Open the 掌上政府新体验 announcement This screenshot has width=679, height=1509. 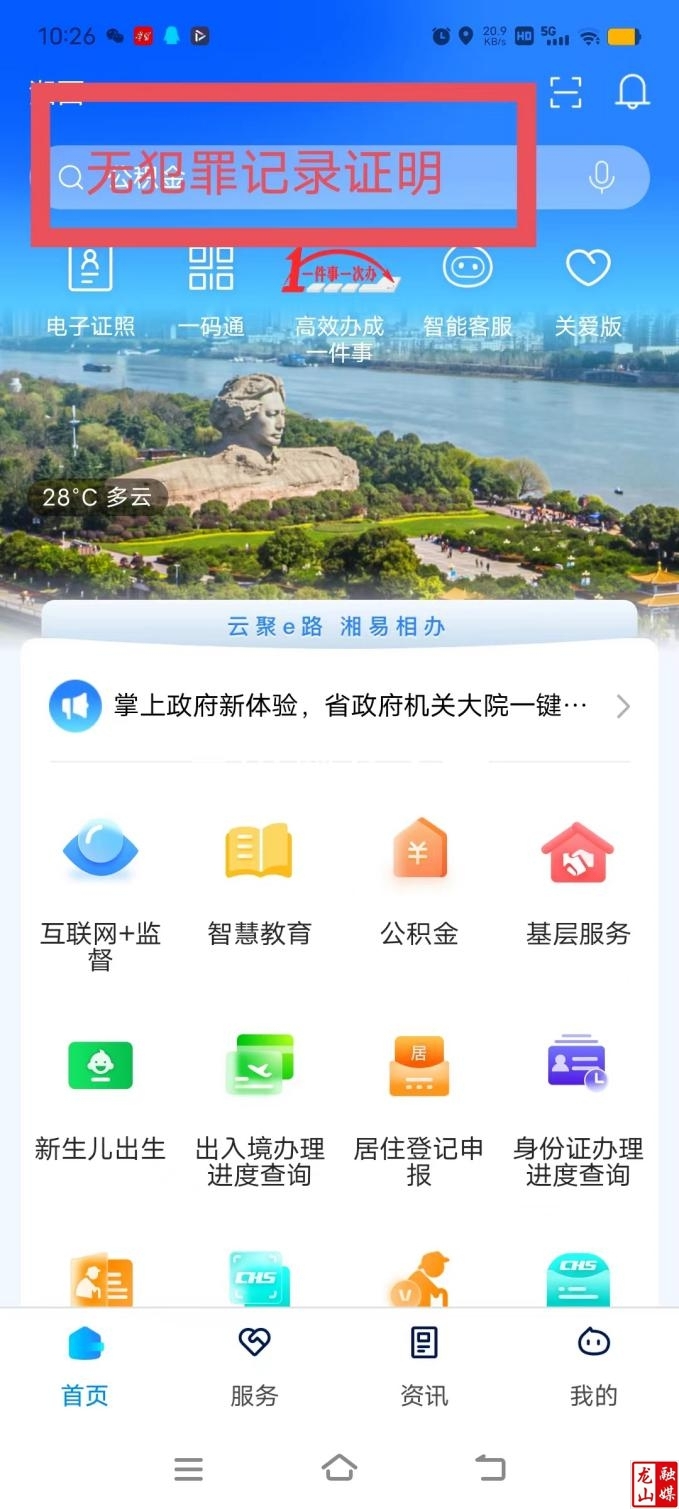pyautogui.click(x=340, y=707)
